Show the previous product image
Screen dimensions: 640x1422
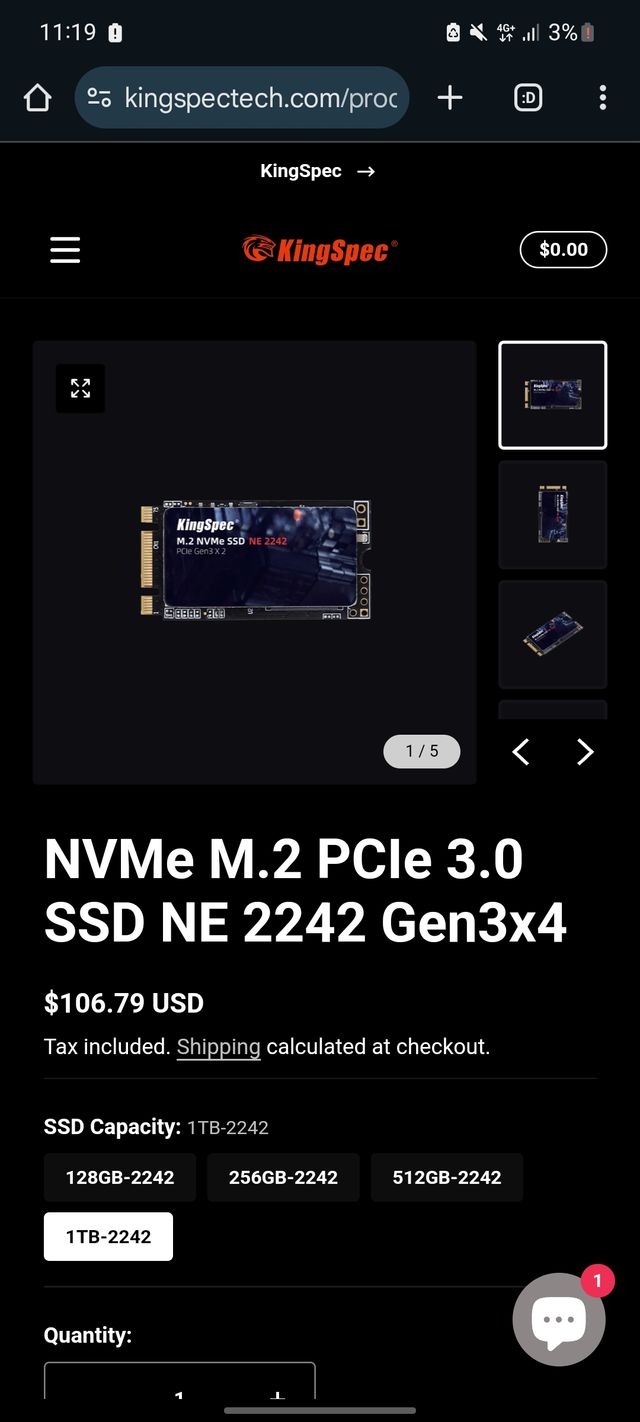click(521, 752)
